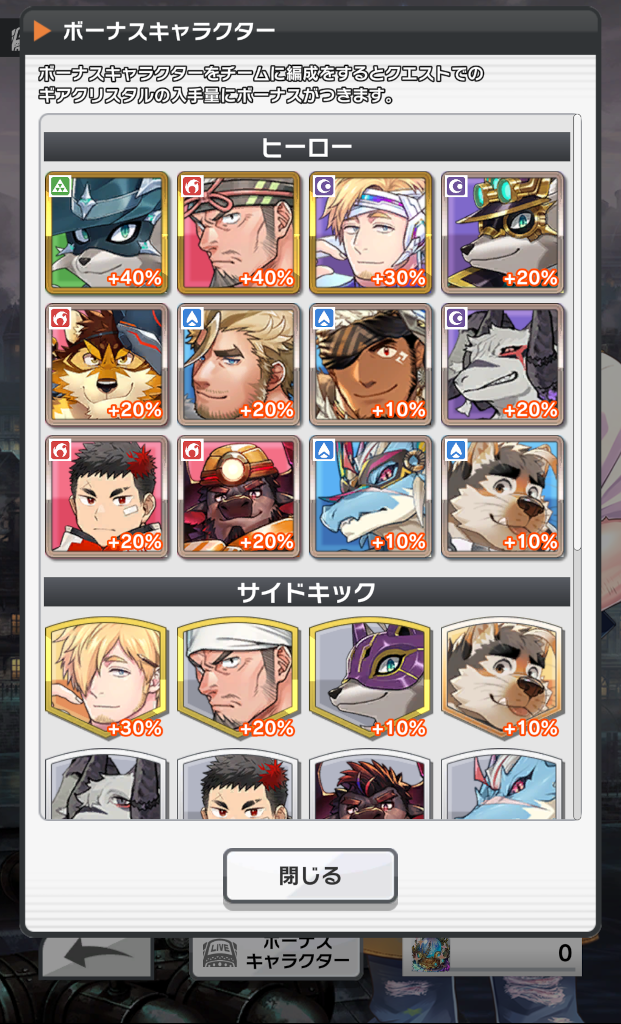Select the orange tiger hero card
Viewport: 621px width, 1024px height.
106,364
